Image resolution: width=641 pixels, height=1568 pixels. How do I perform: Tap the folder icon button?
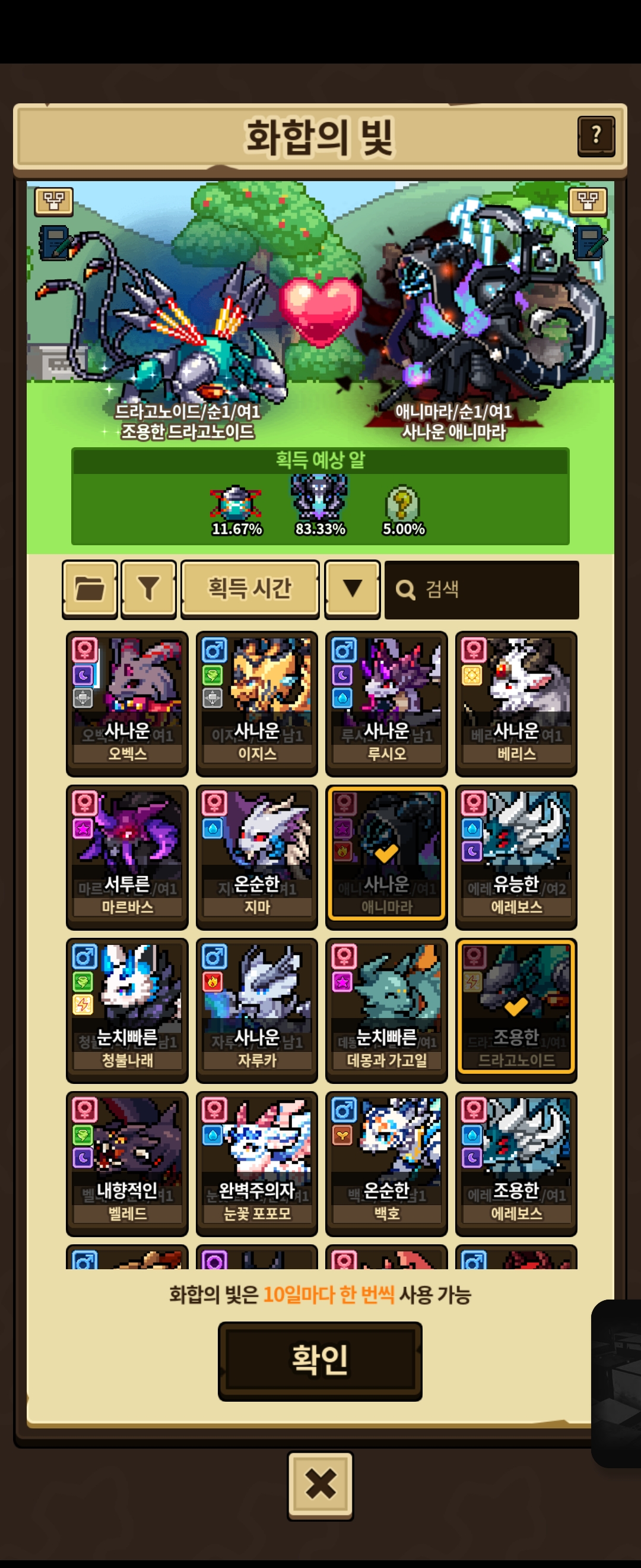click(90, 589)
